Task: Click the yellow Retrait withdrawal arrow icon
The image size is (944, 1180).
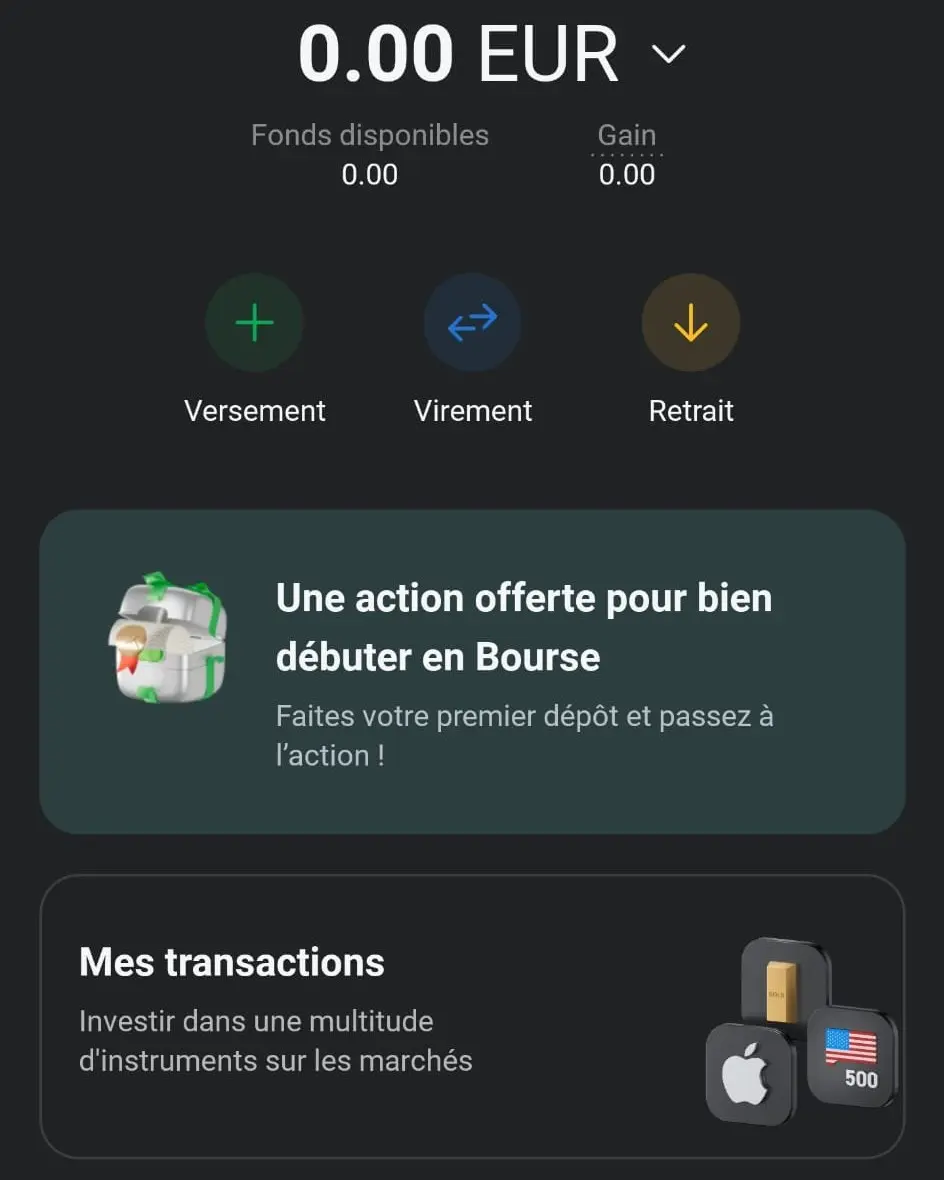Action: (690, 322)
